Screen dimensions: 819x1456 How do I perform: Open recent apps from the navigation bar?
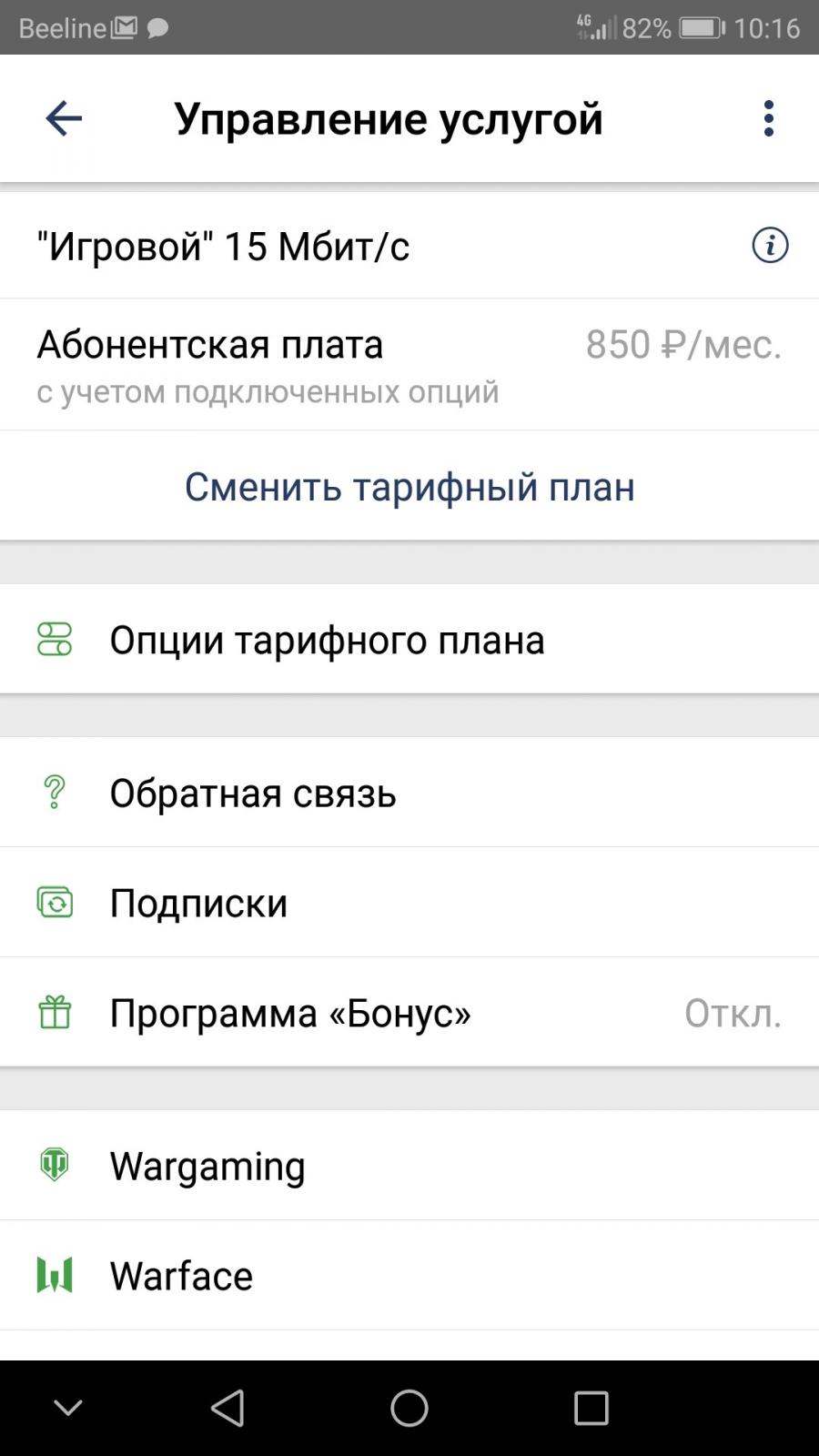591,1408
